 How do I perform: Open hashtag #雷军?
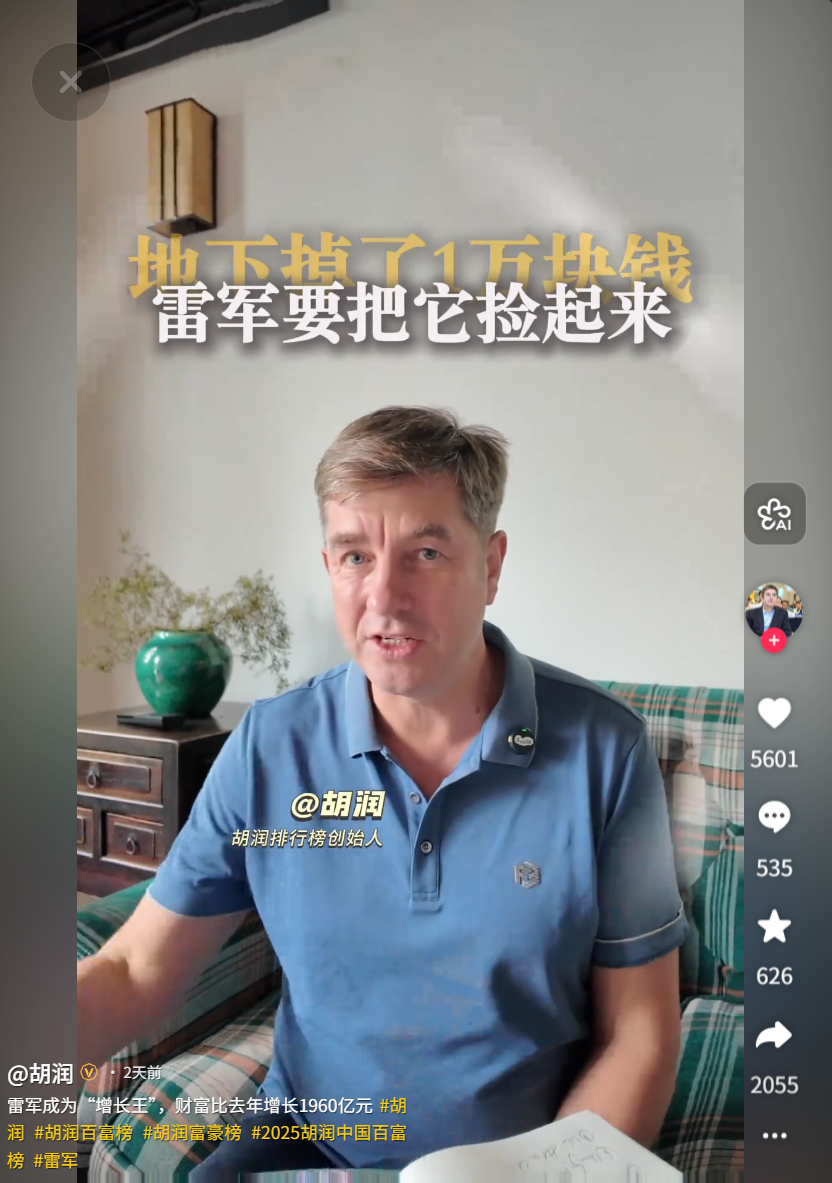click(x=56, y=1161)
